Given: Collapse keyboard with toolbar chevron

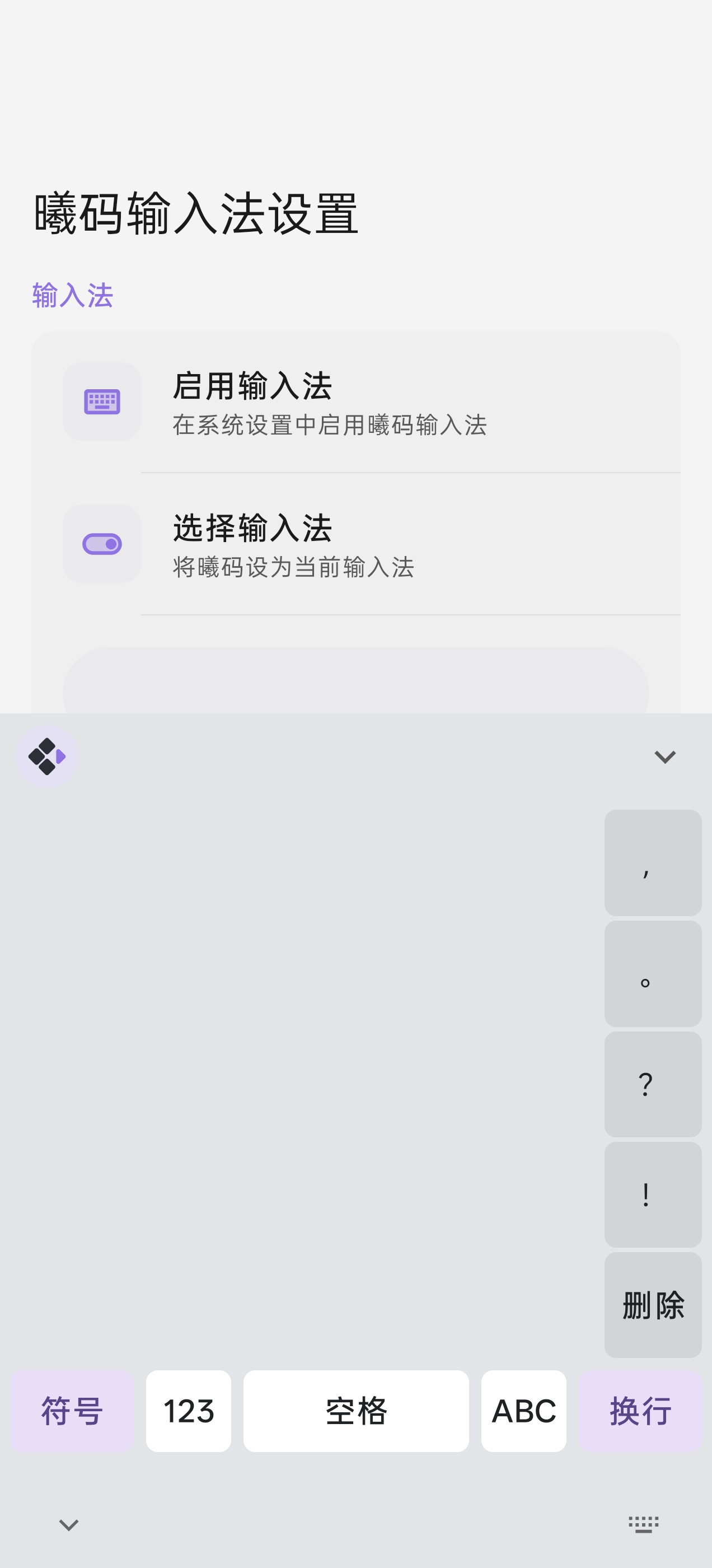Looking at the screenshot, I should [664, 757].
